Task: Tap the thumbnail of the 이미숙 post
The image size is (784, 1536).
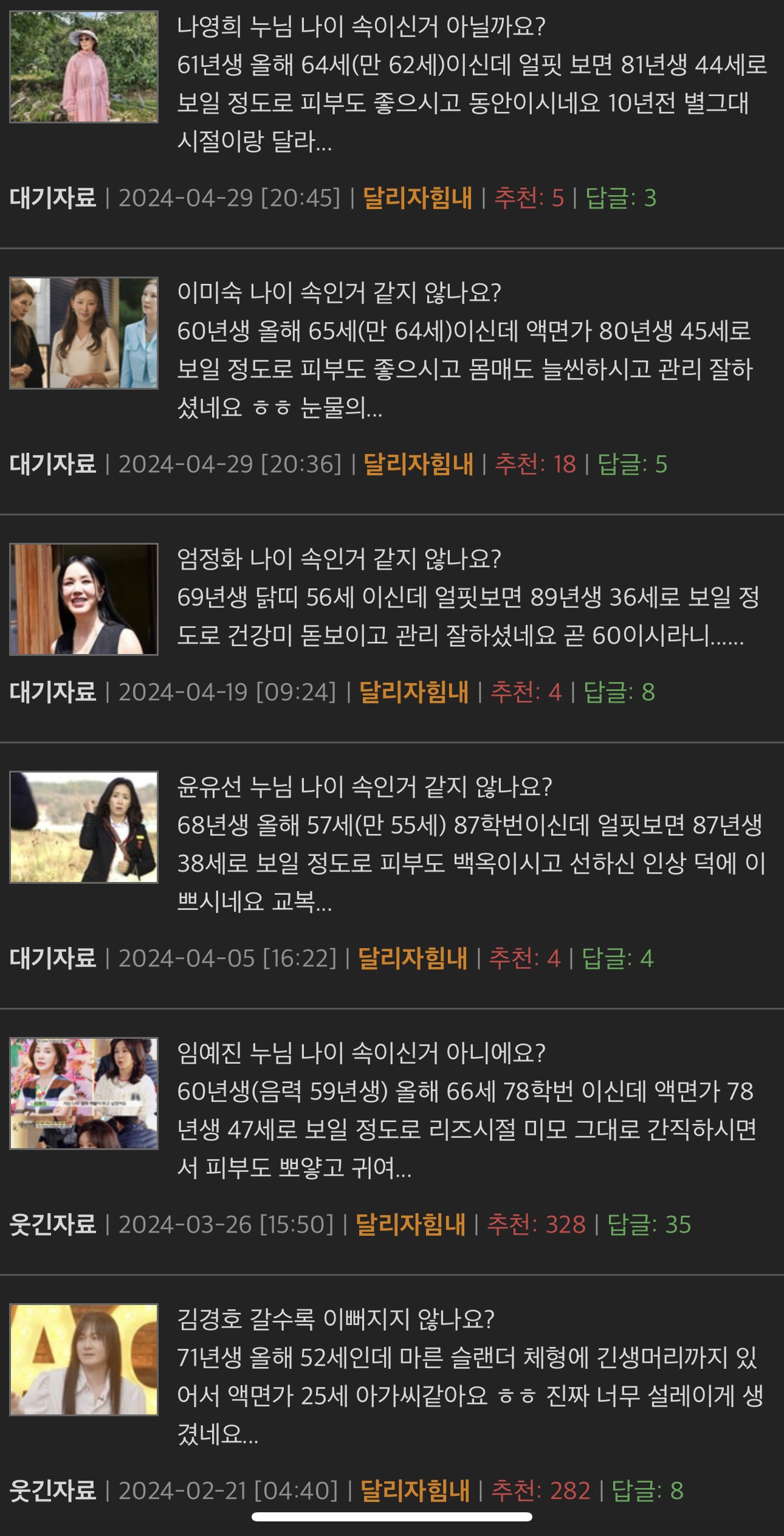Action: point(84,333)
